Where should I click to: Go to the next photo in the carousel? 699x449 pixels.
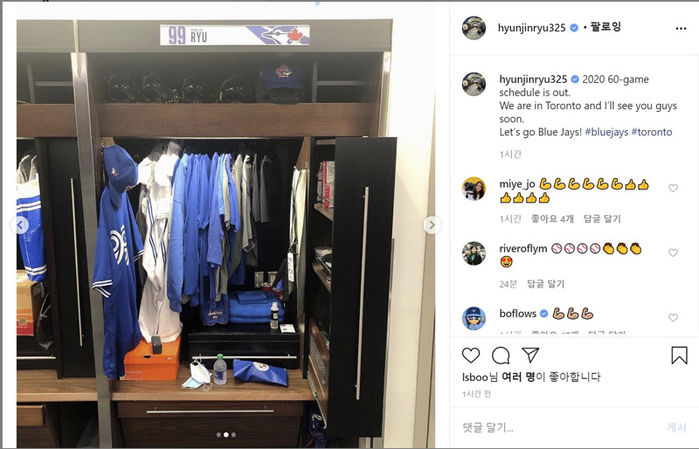pyautogui.click(x=431, y=225)
